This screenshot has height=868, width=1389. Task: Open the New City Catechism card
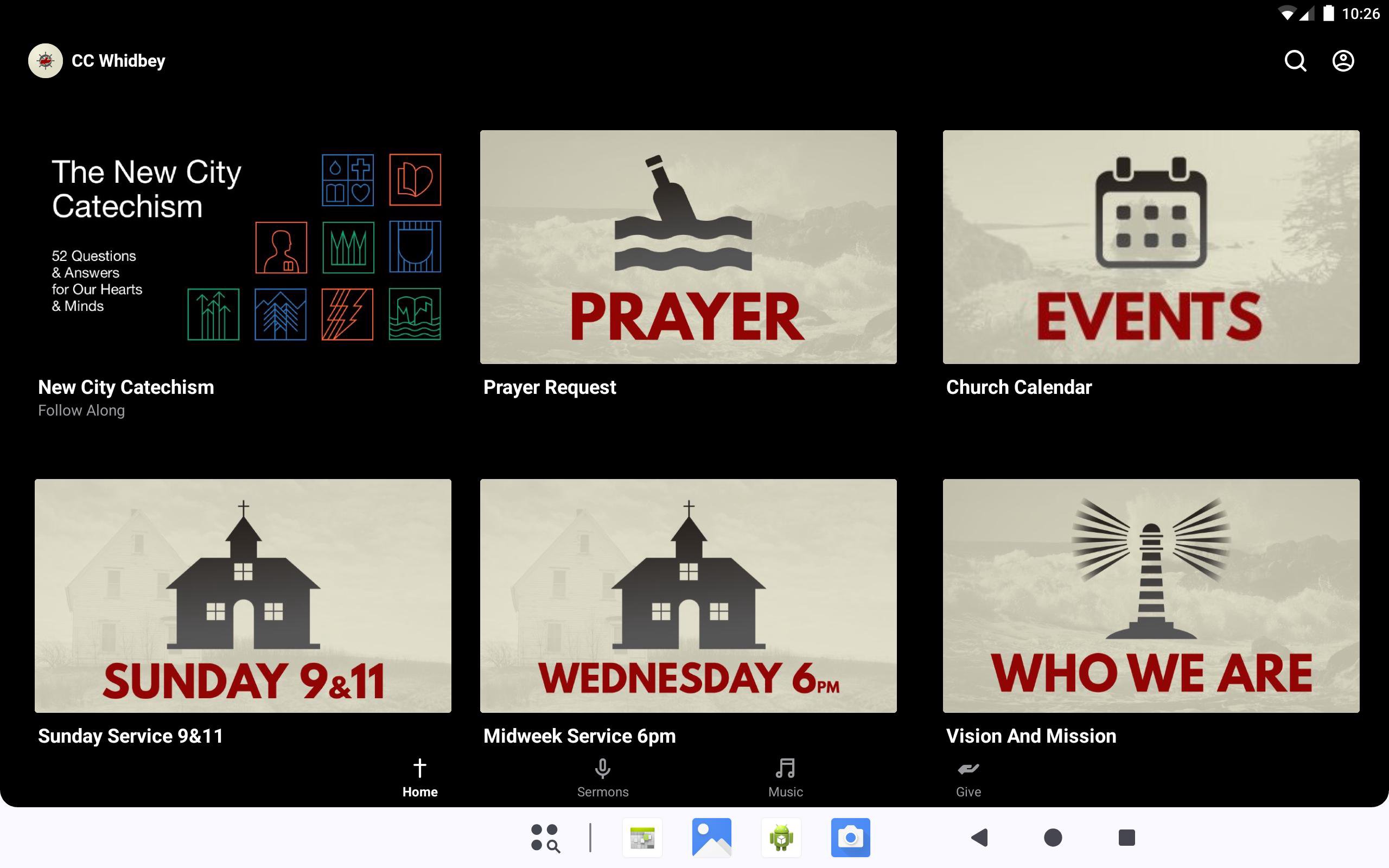click(x=243, y=247)
